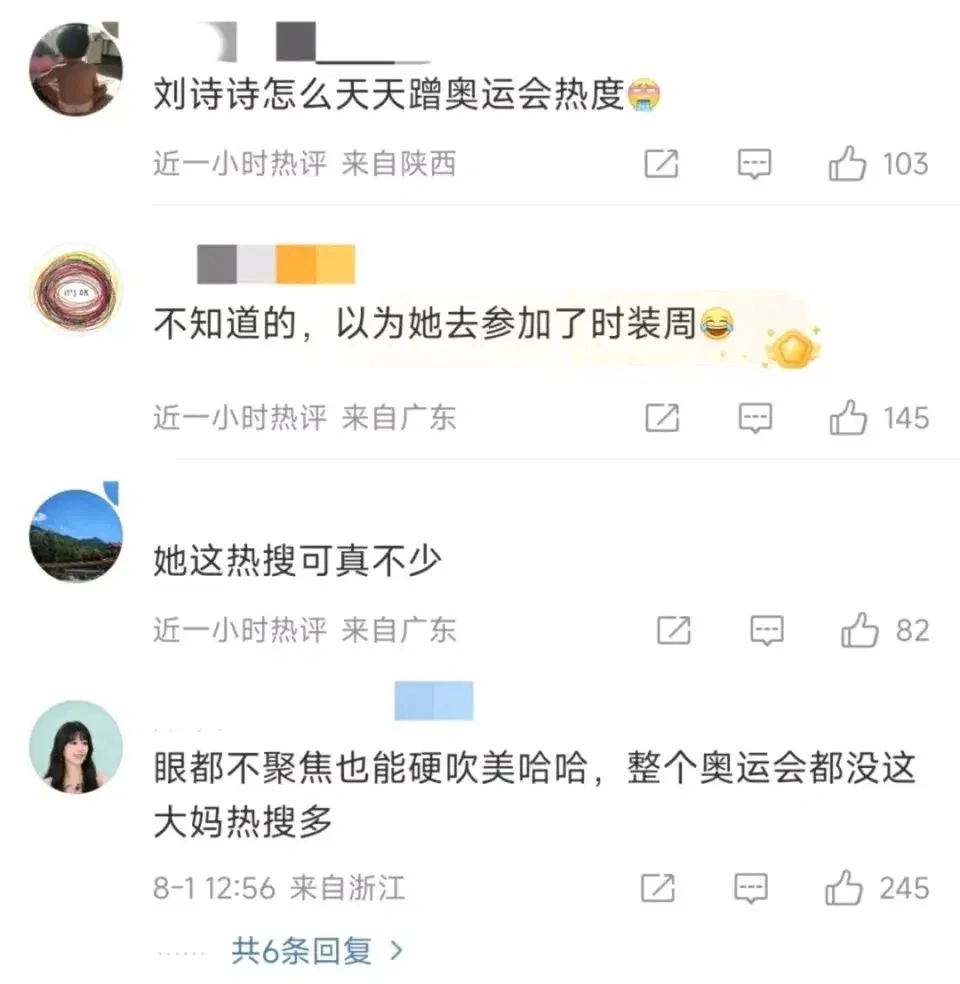
Task: Click the landscape-photo avatar of the third commenter
Action: (x=75, y=532)
